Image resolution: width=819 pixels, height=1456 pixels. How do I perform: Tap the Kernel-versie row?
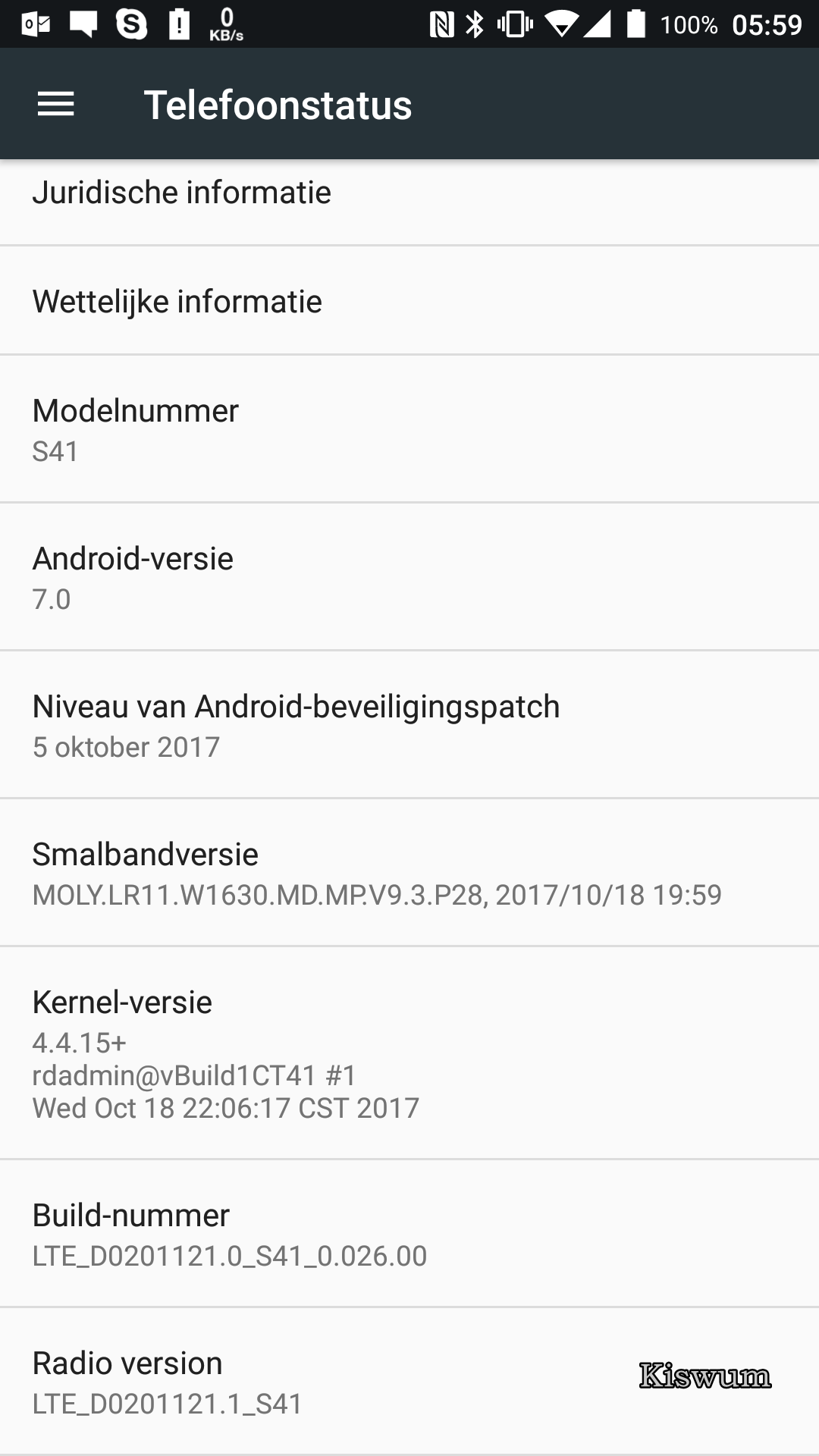pos(409,1053)
